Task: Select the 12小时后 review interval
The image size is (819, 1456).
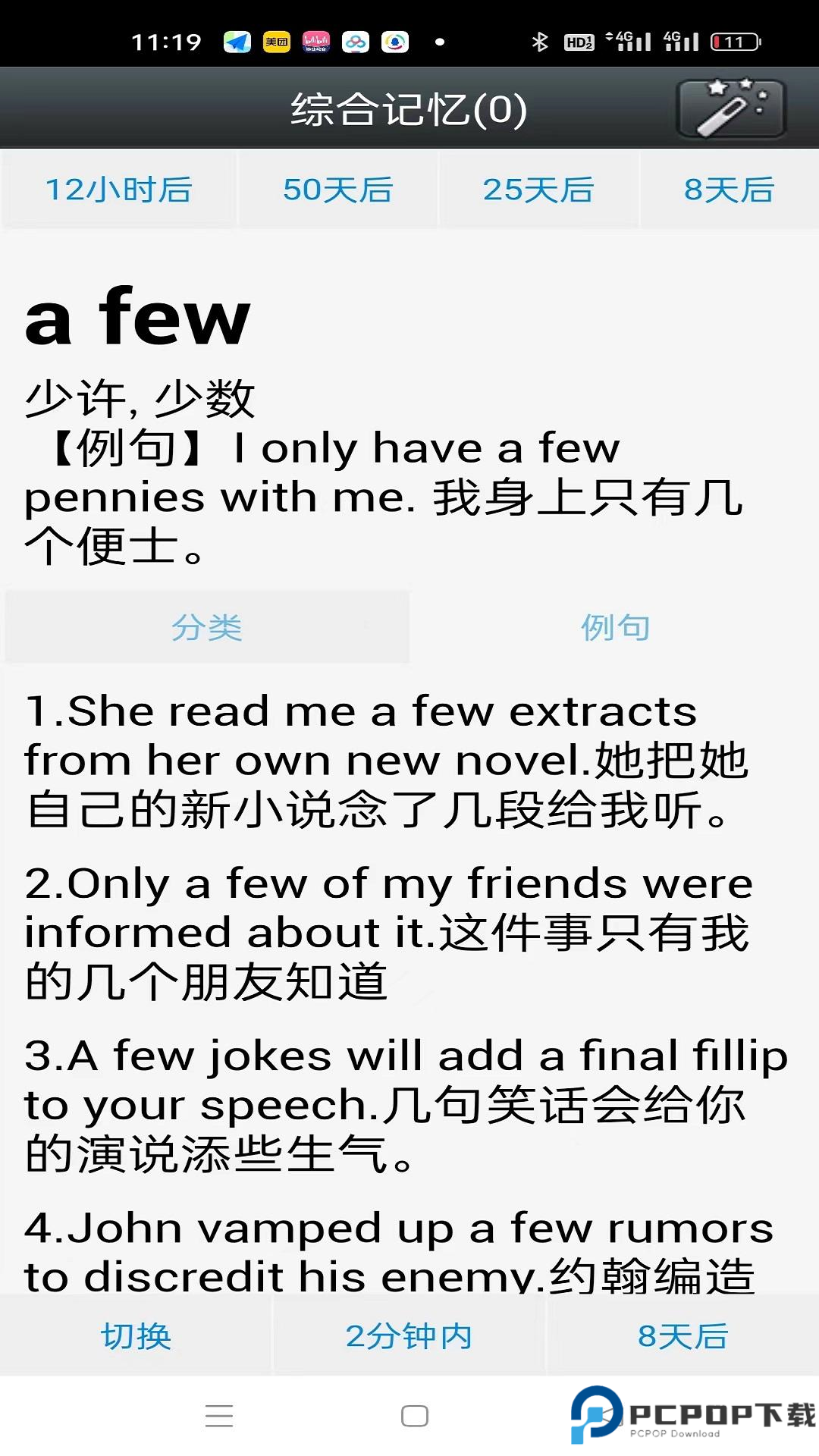Action: [x=119, y=190]
